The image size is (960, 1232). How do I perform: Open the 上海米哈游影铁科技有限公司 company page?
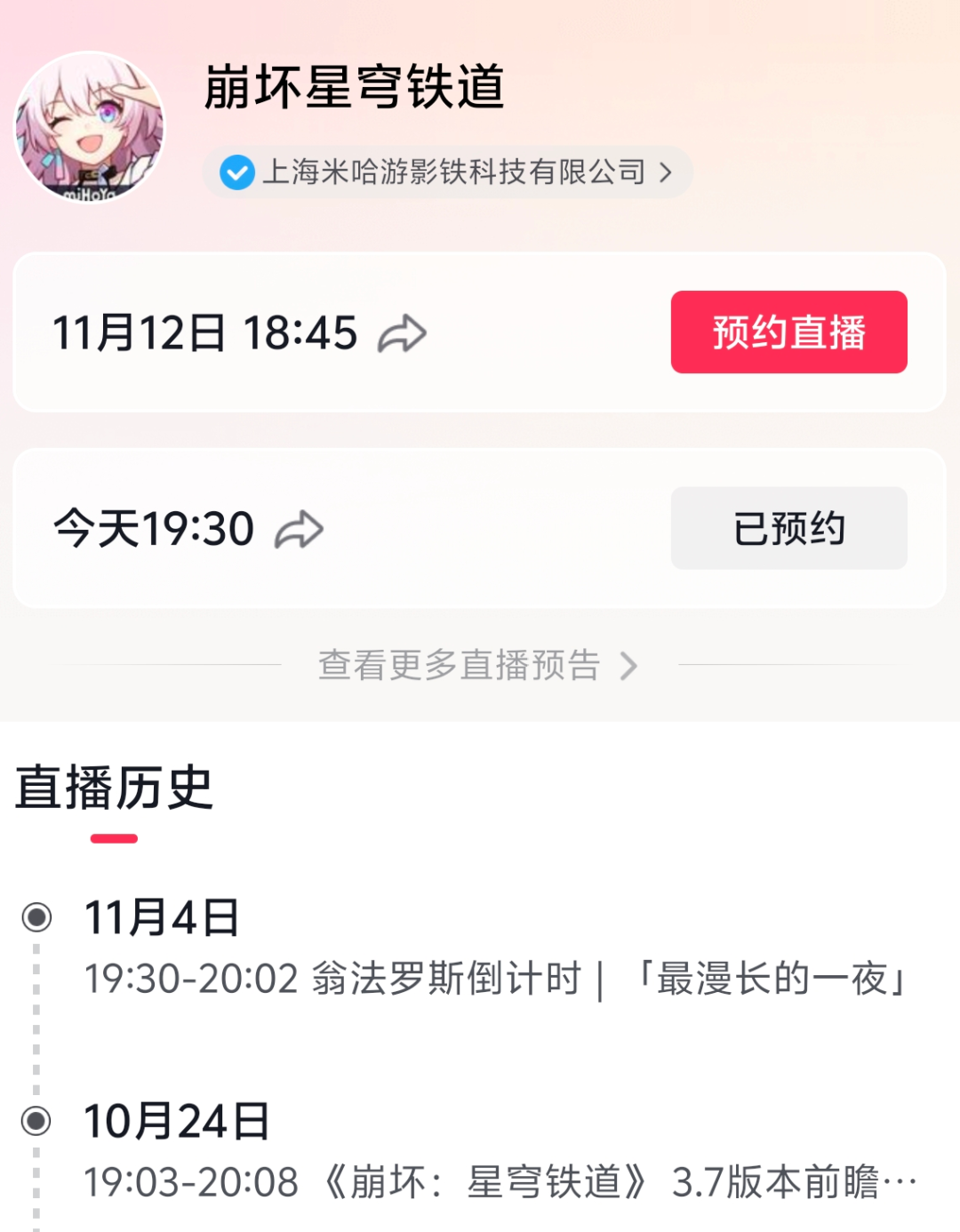(x=455, y=172)
